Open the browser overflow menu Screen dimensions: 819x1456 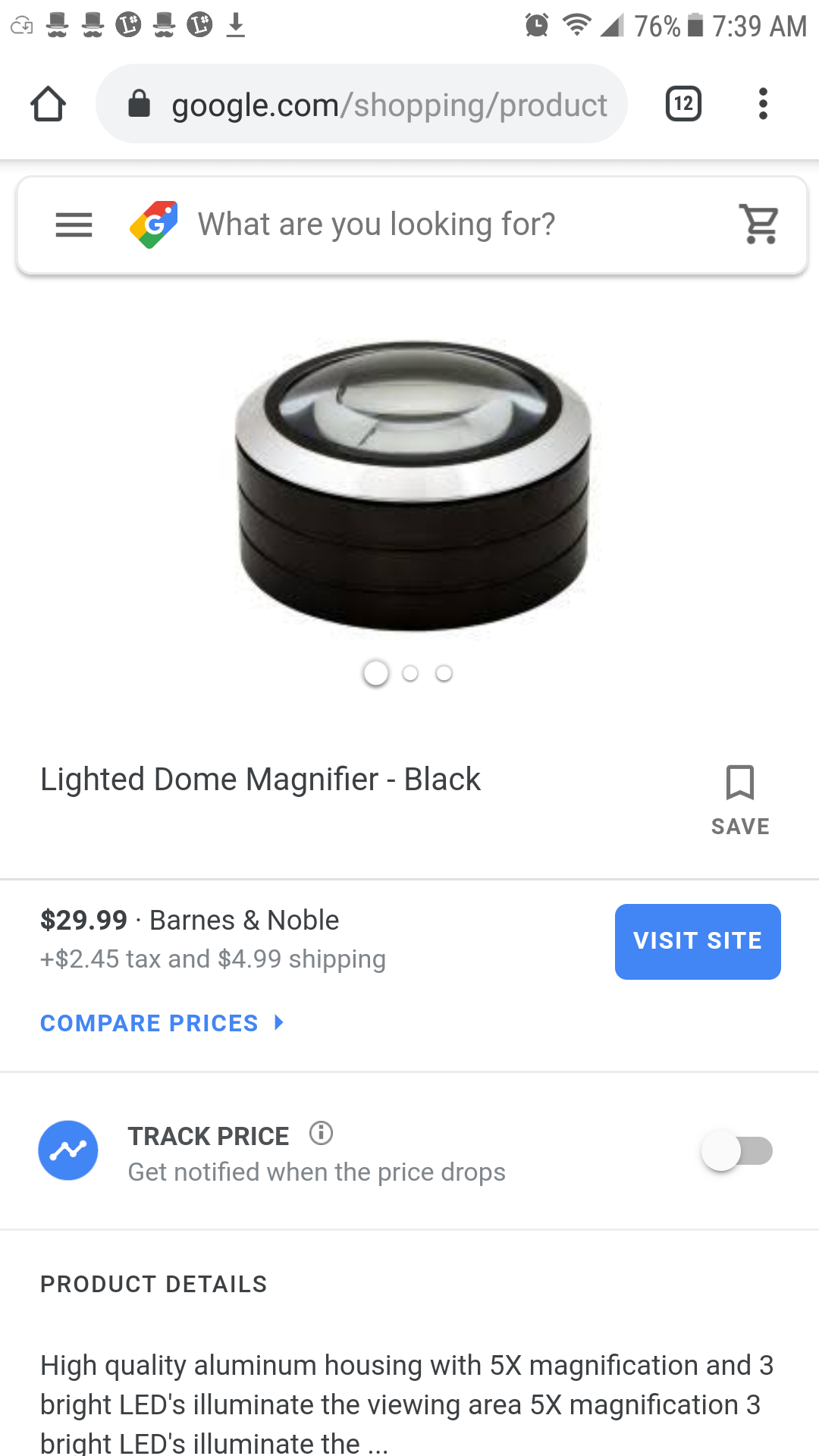pos(763,104)
